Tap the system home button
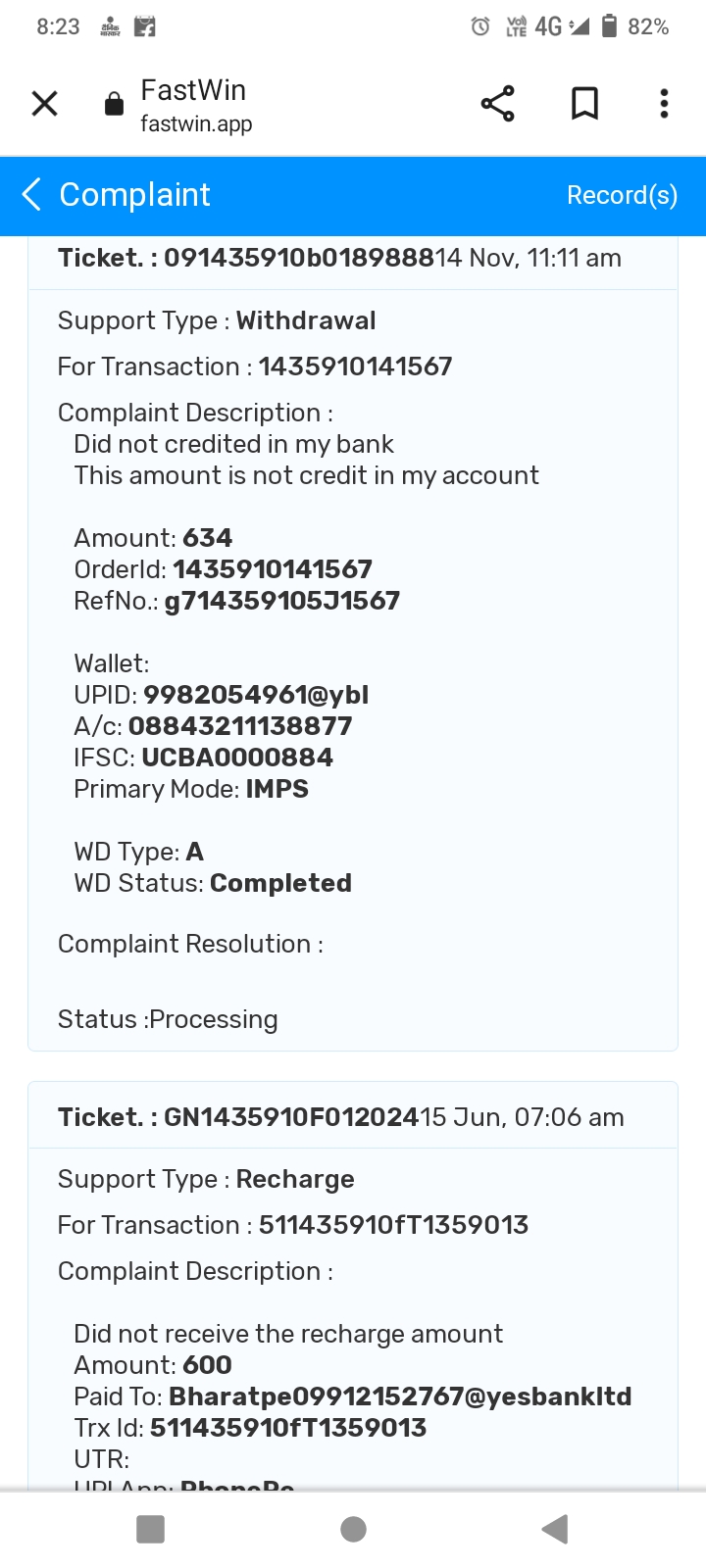 click(353, 1529)
